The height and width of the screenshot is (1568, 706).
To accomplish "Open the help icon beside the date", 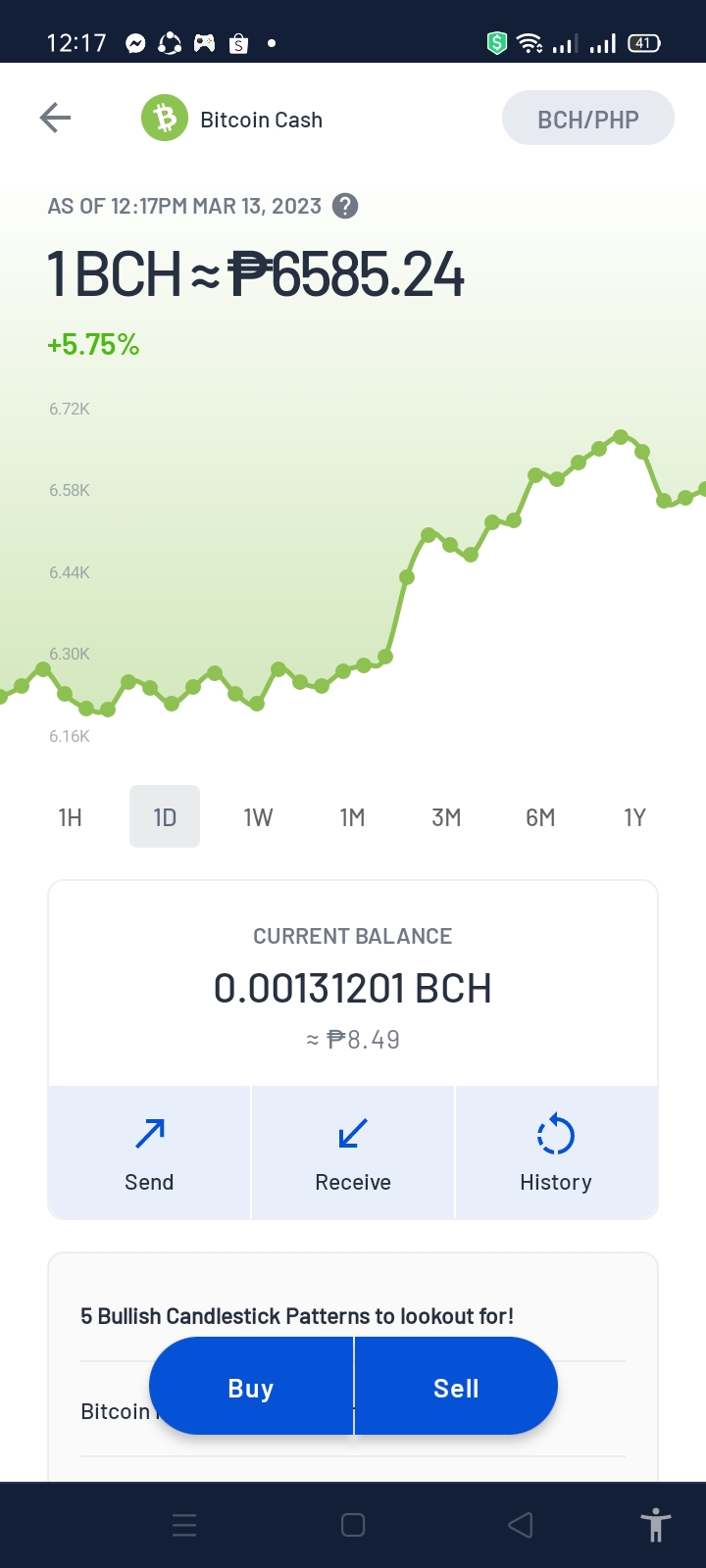I will point(345,206).
